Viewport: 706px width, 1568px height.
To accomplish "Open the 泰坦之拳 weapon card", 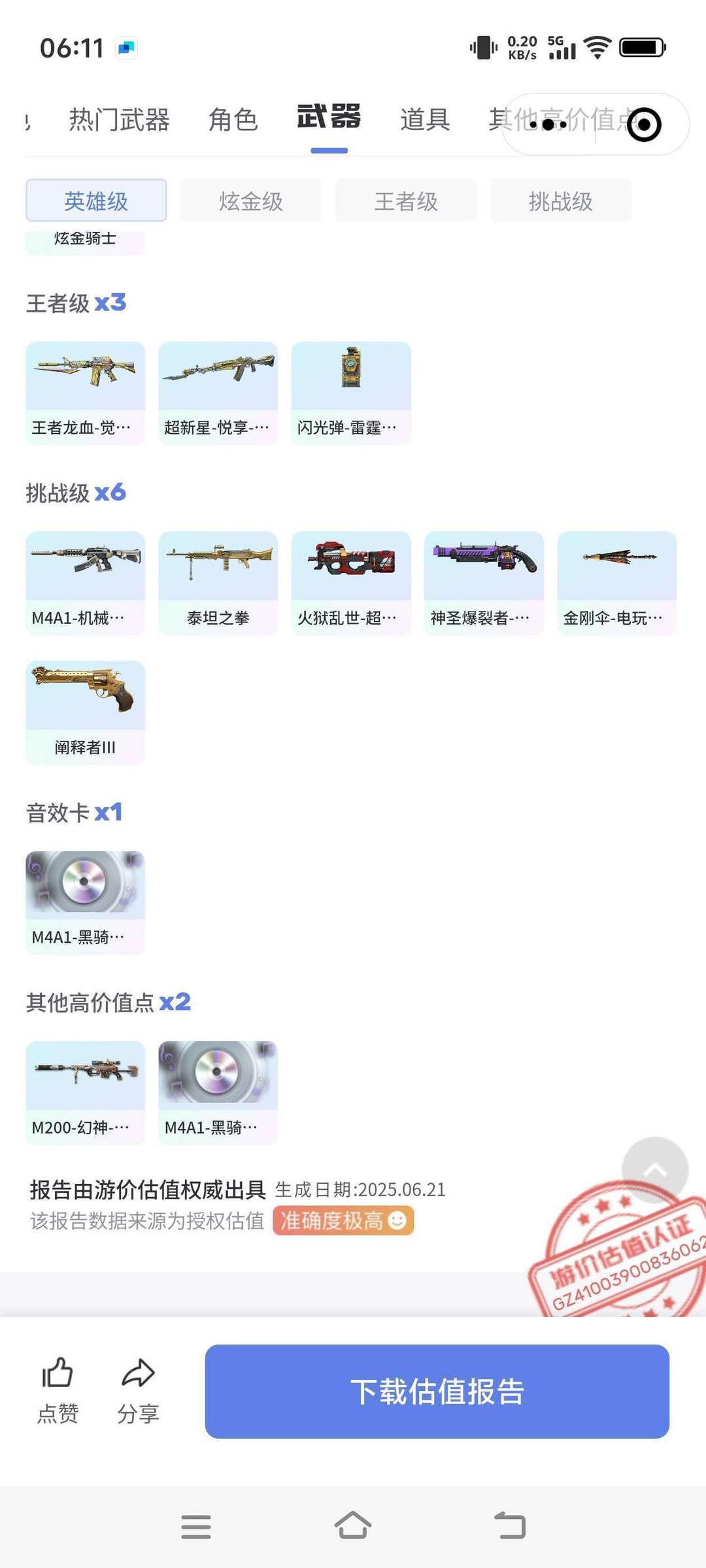I will tap(218, 583).
